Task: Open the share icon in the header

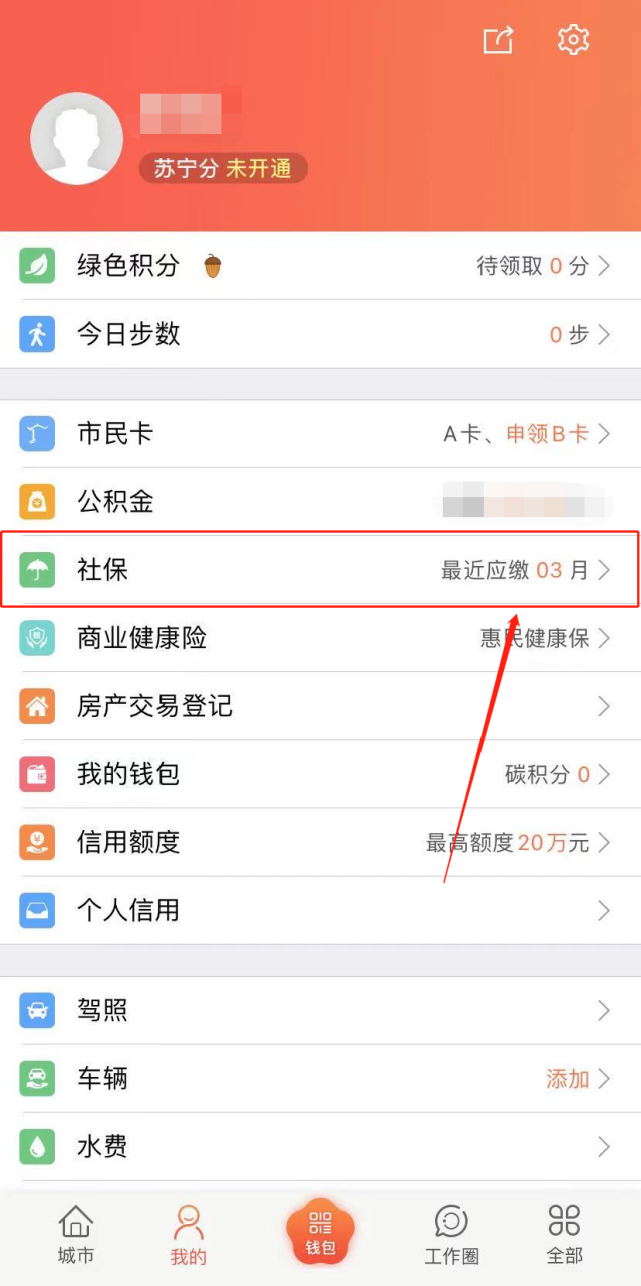Action: [x=498, y=41]
